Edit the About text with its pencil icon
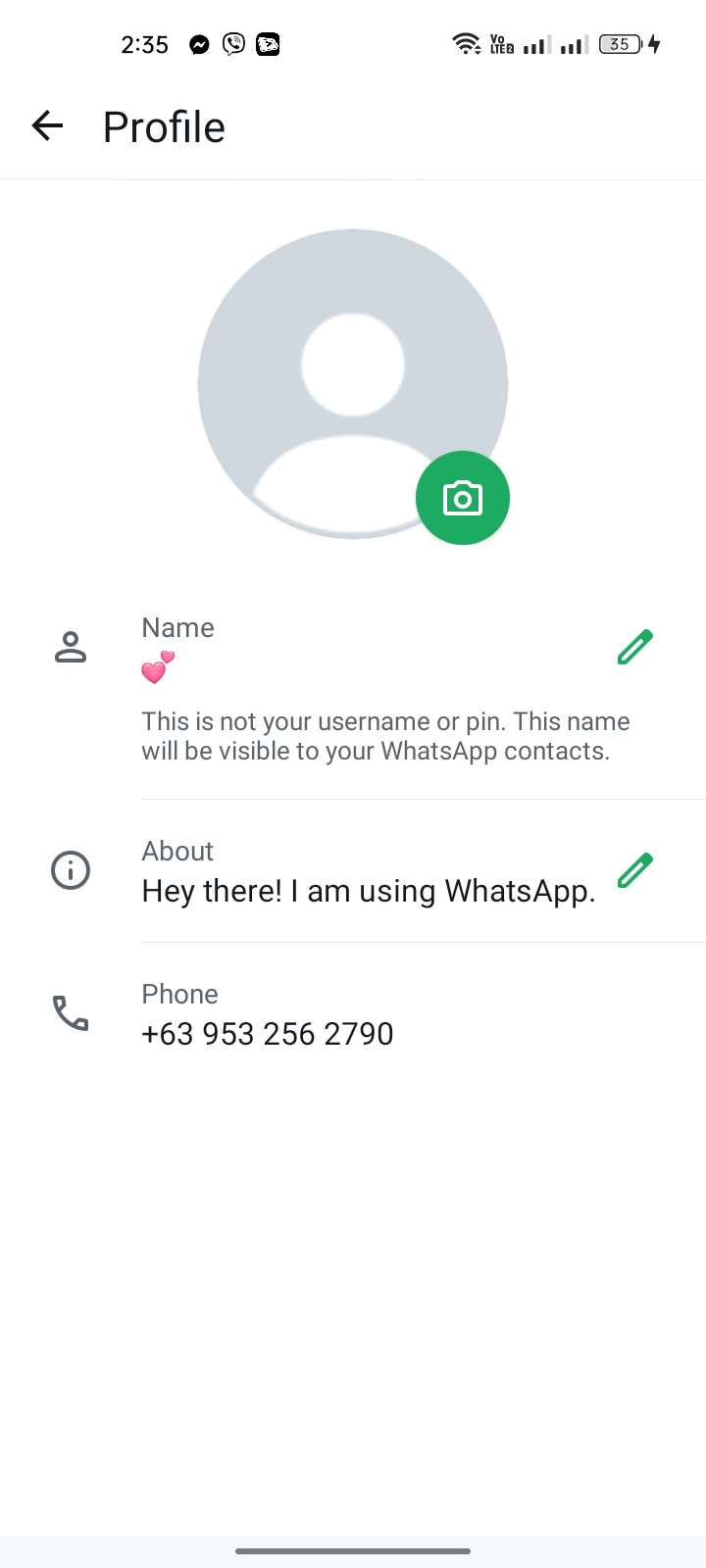 (634, 870)
